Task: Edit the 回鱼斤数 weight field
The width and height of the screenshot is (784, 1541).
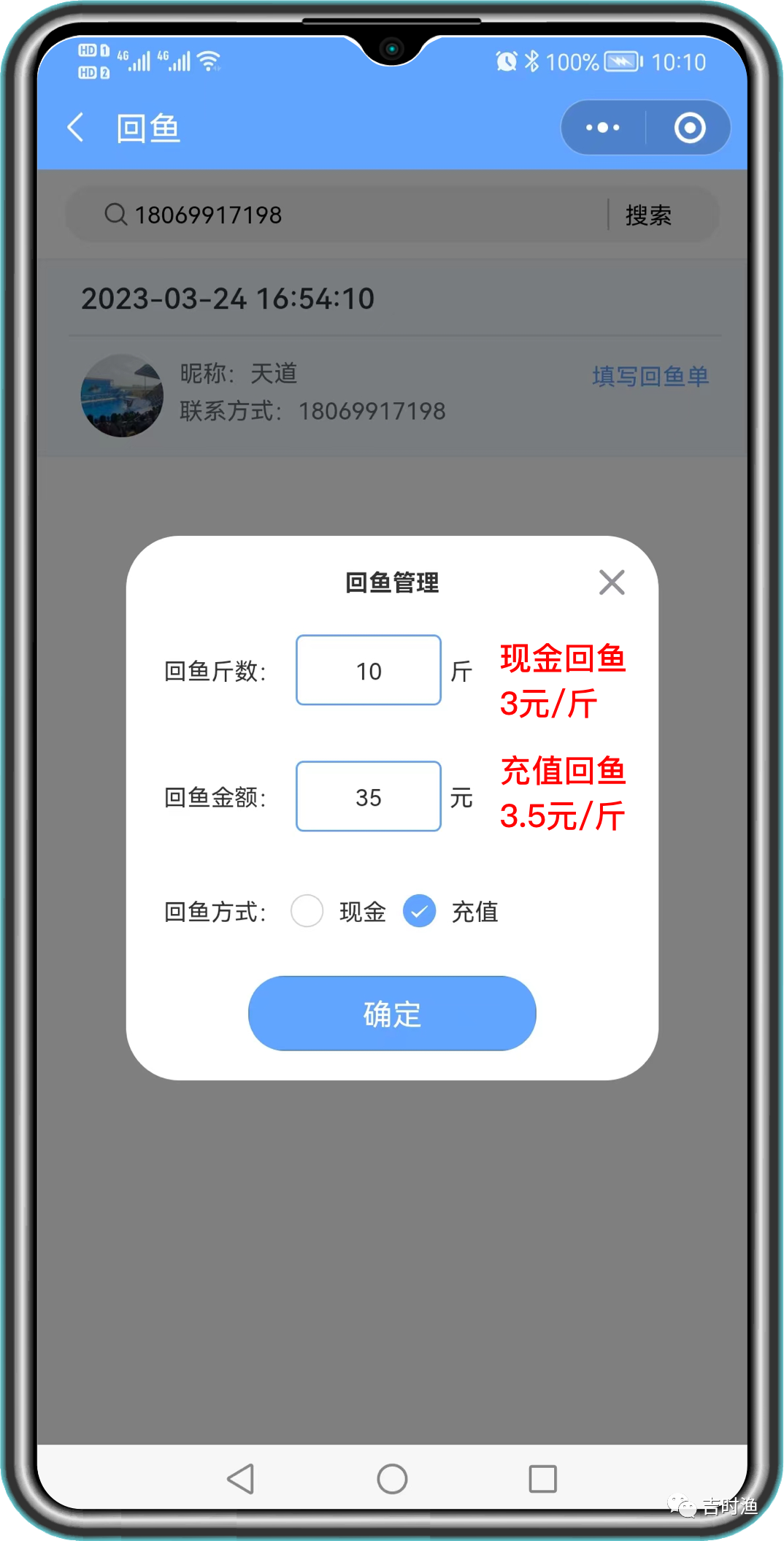Action: coord(369,671)
